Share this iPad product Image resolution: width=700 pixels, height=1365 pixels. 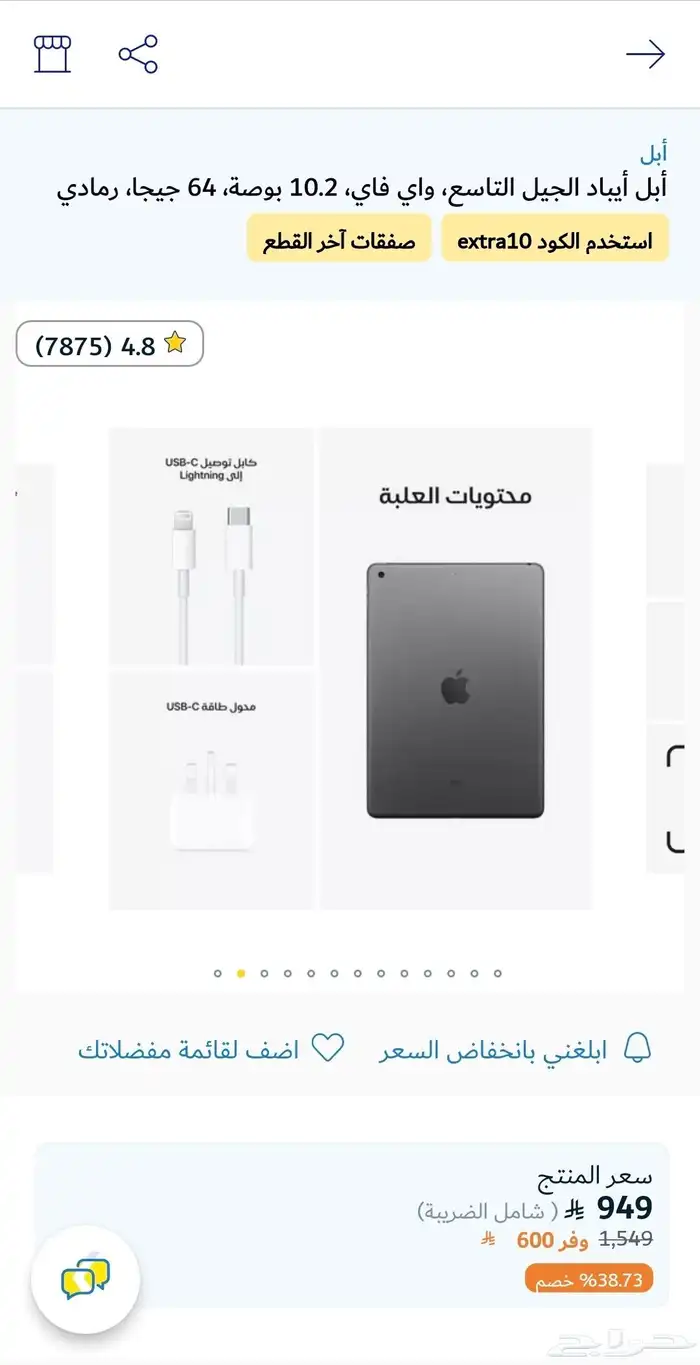[x=138, y=54]
